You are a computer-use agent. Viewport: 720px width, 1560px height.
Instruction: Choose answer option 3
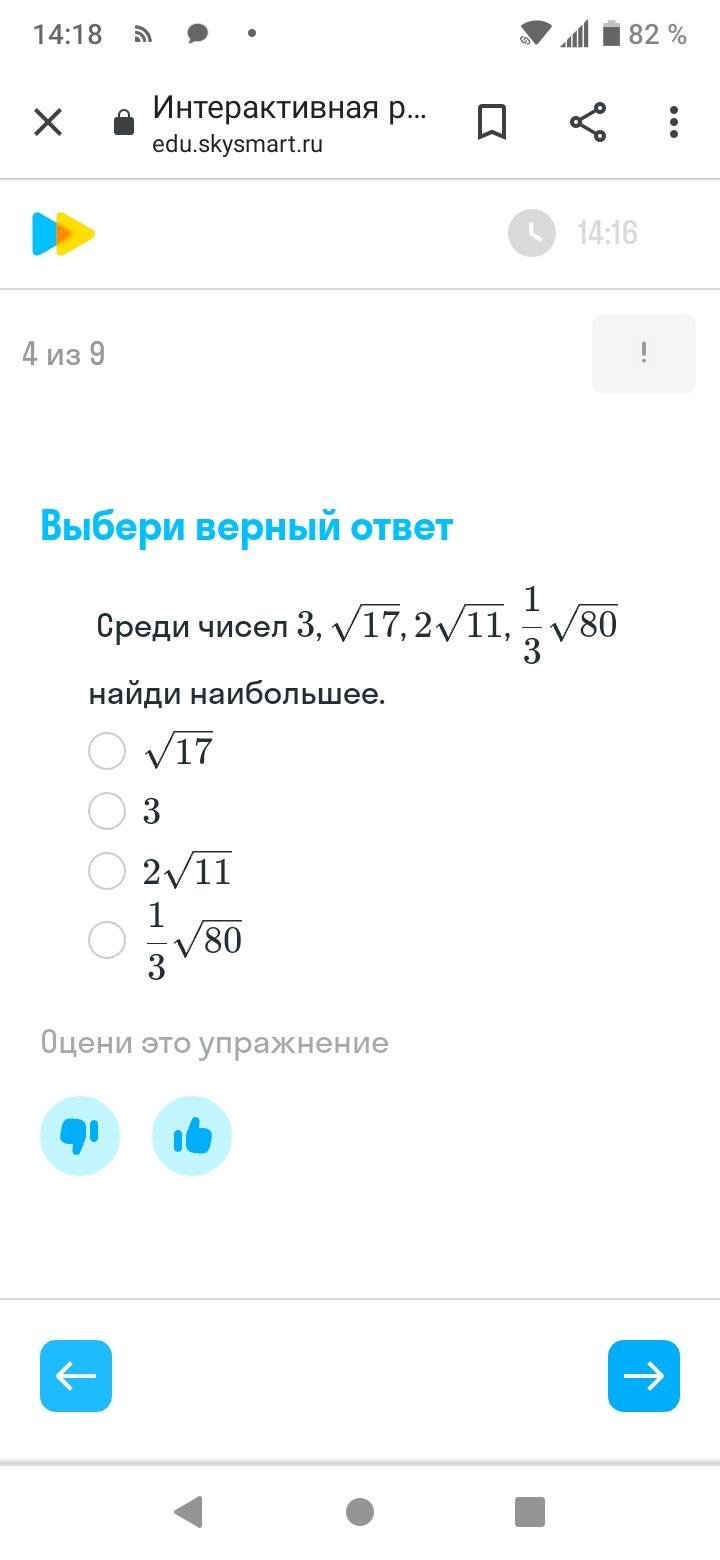pos(107,811)
